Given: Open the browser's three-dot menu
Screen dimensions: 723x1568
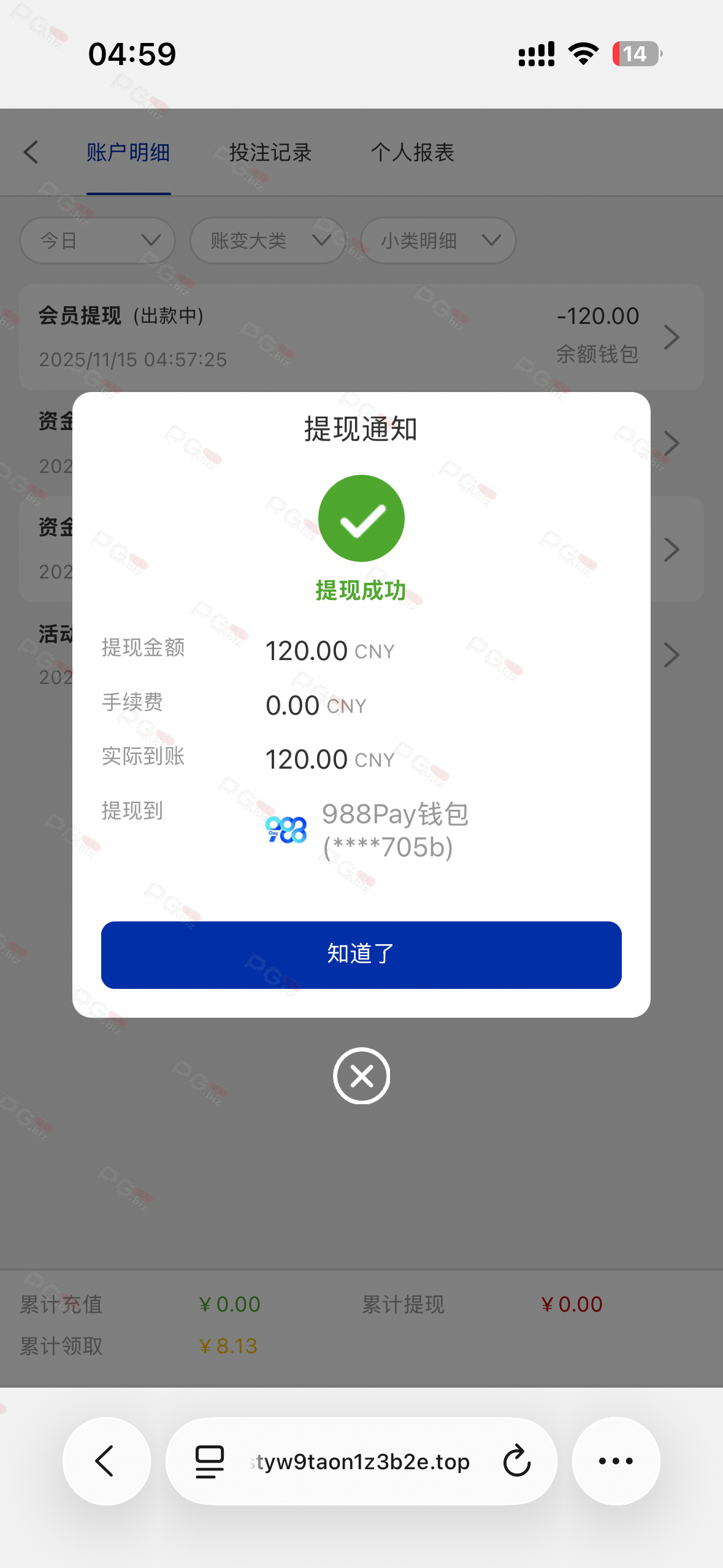Looking at the screenshot, I should pos(616,1461).
